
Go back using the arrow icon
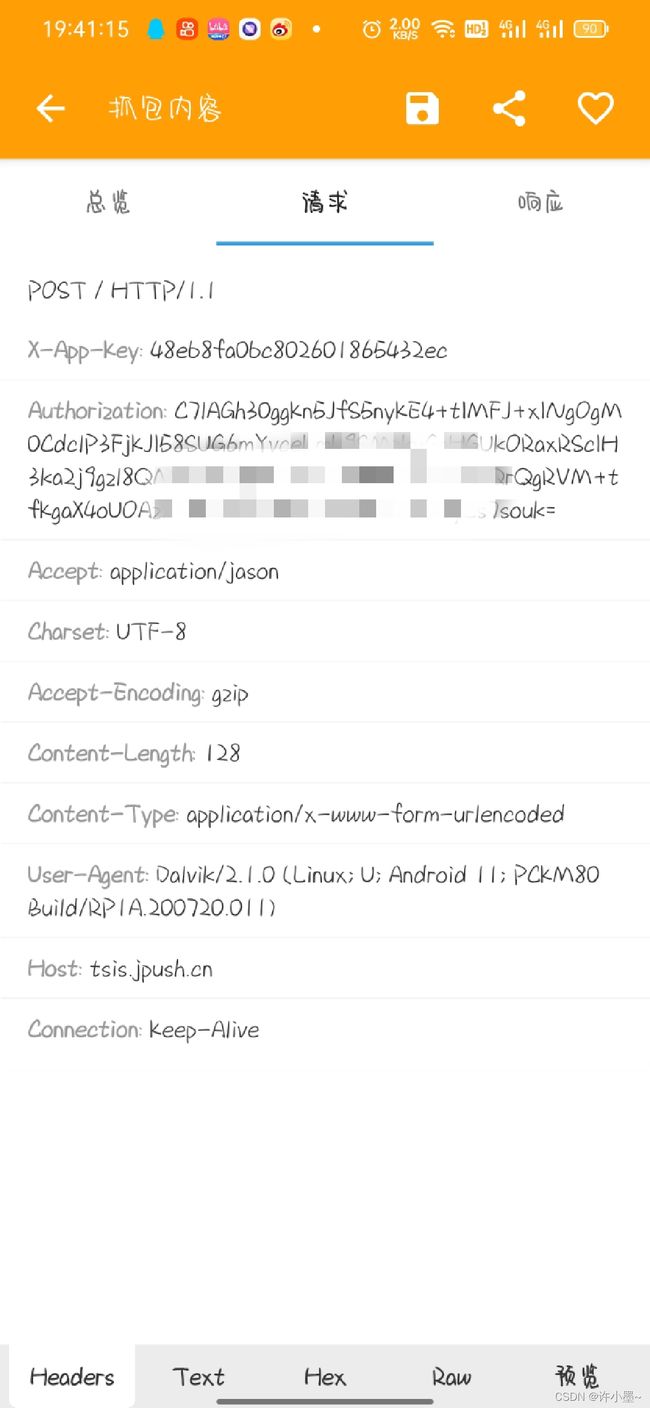50,108
